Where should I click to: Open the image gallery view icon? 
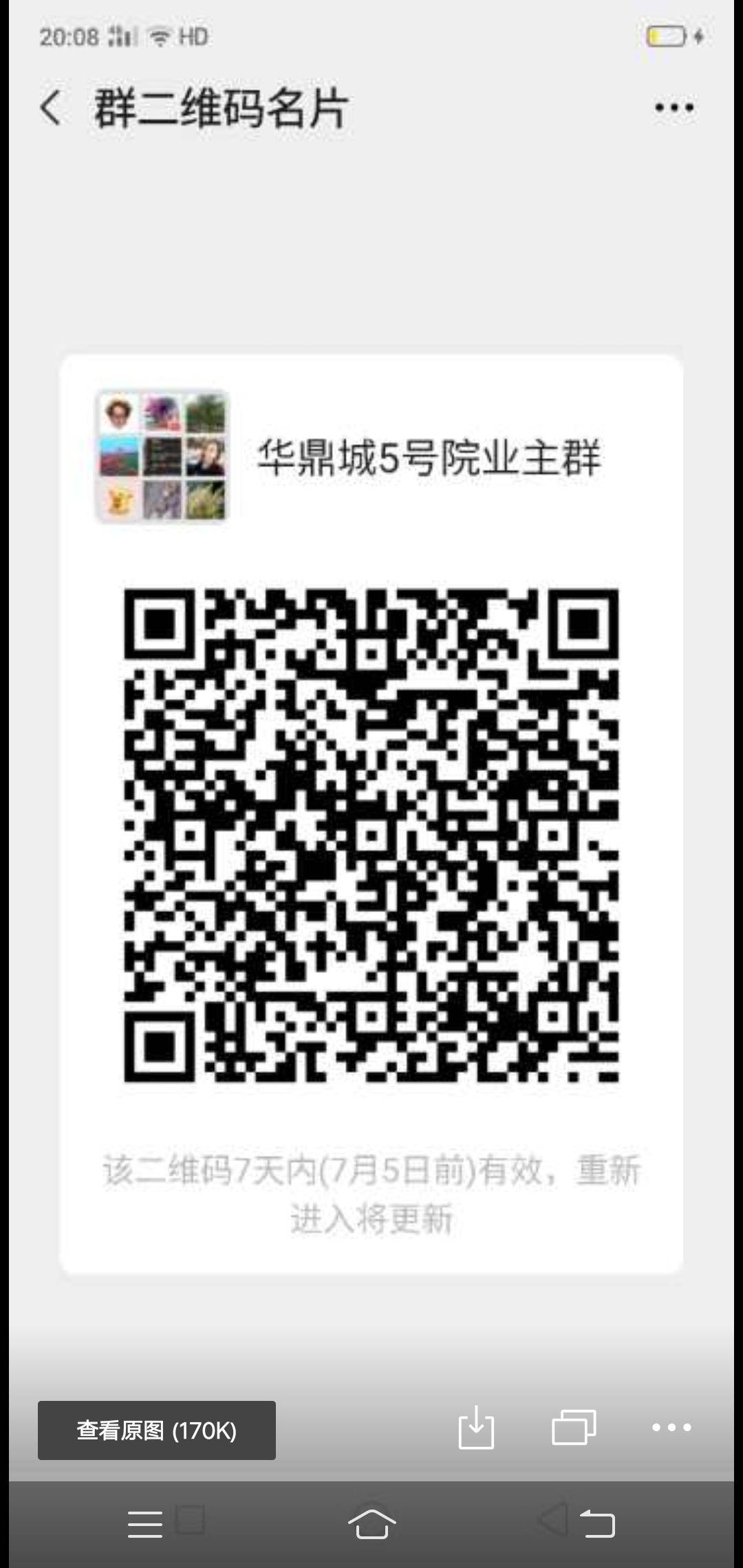[574, 1427]
